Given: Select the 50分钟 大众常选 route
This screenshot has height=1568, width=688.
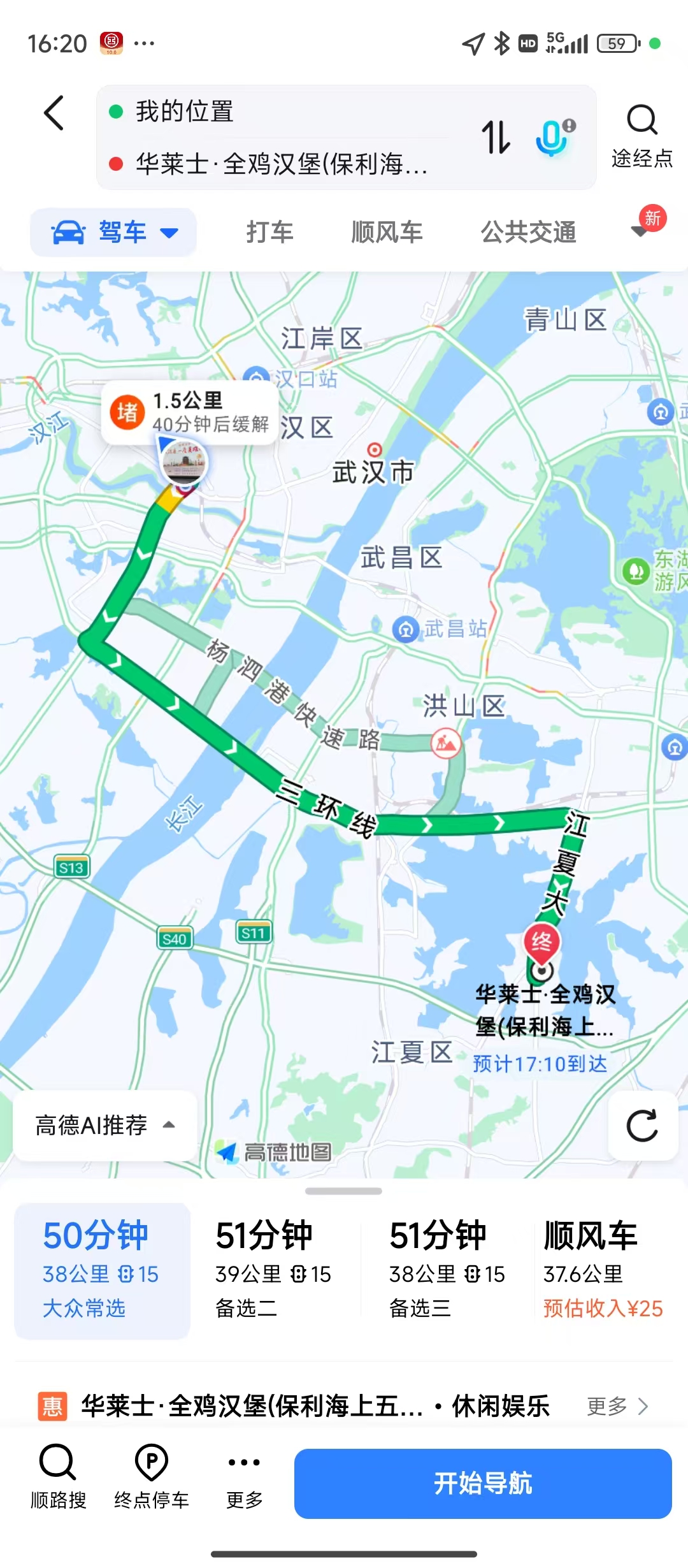Looking at the screenshot, I should click(102, 1270).
